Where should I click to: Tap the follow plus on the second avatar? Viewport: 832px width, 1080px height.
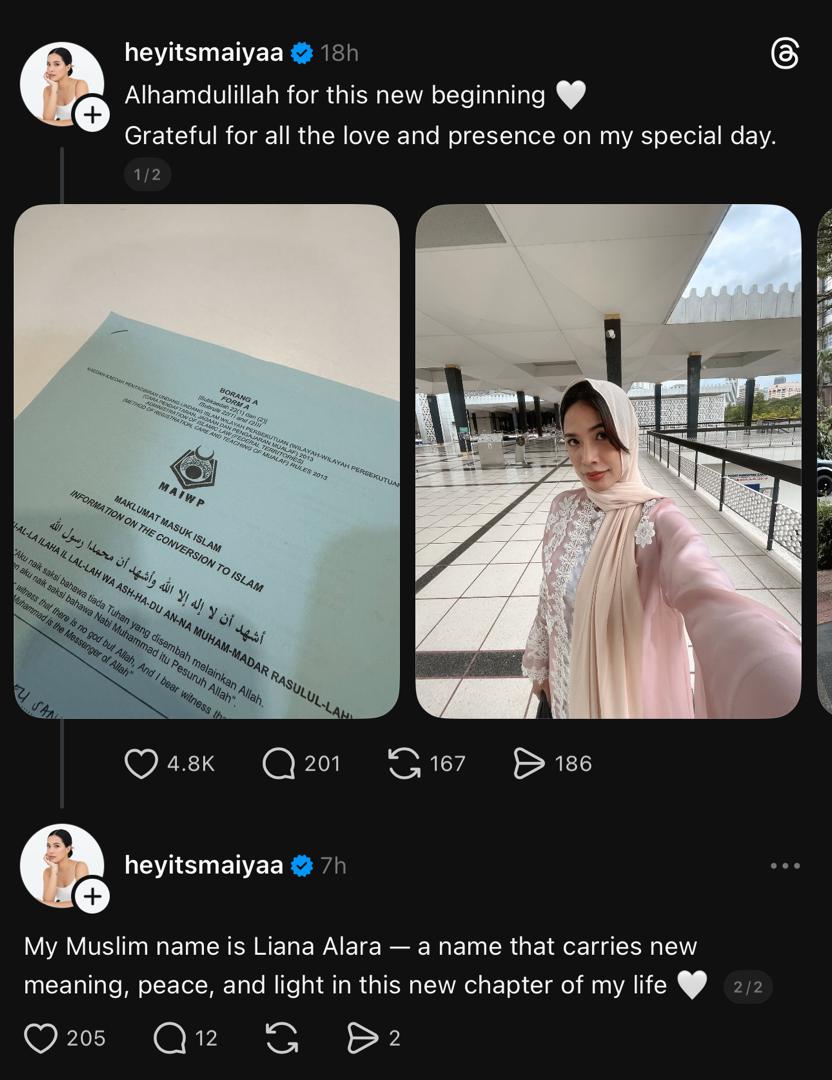click(x=91, y=897)
